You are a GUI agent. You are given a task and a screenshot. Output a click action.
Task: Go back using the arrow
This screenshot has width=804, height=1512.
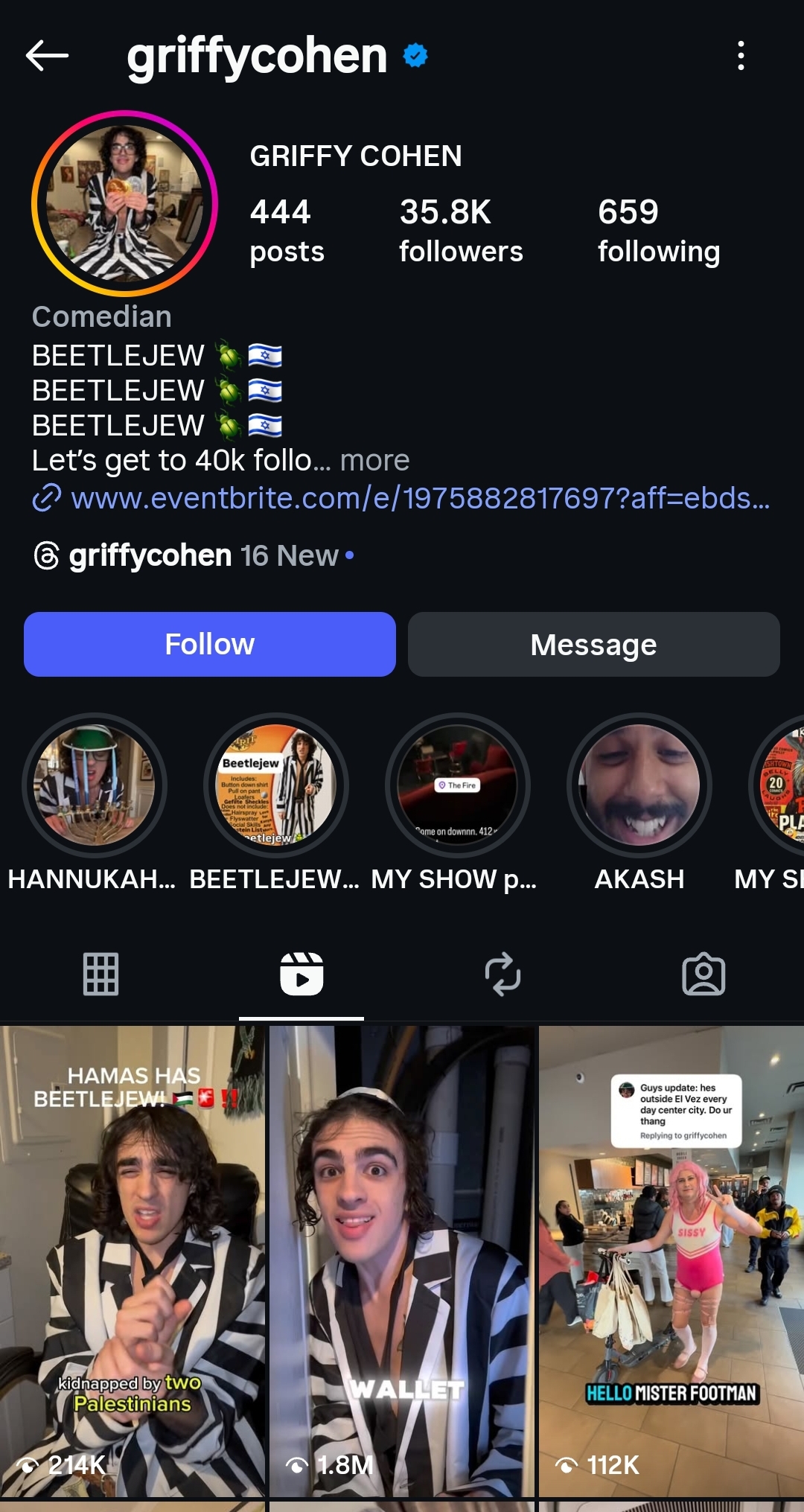pos(47,55)
